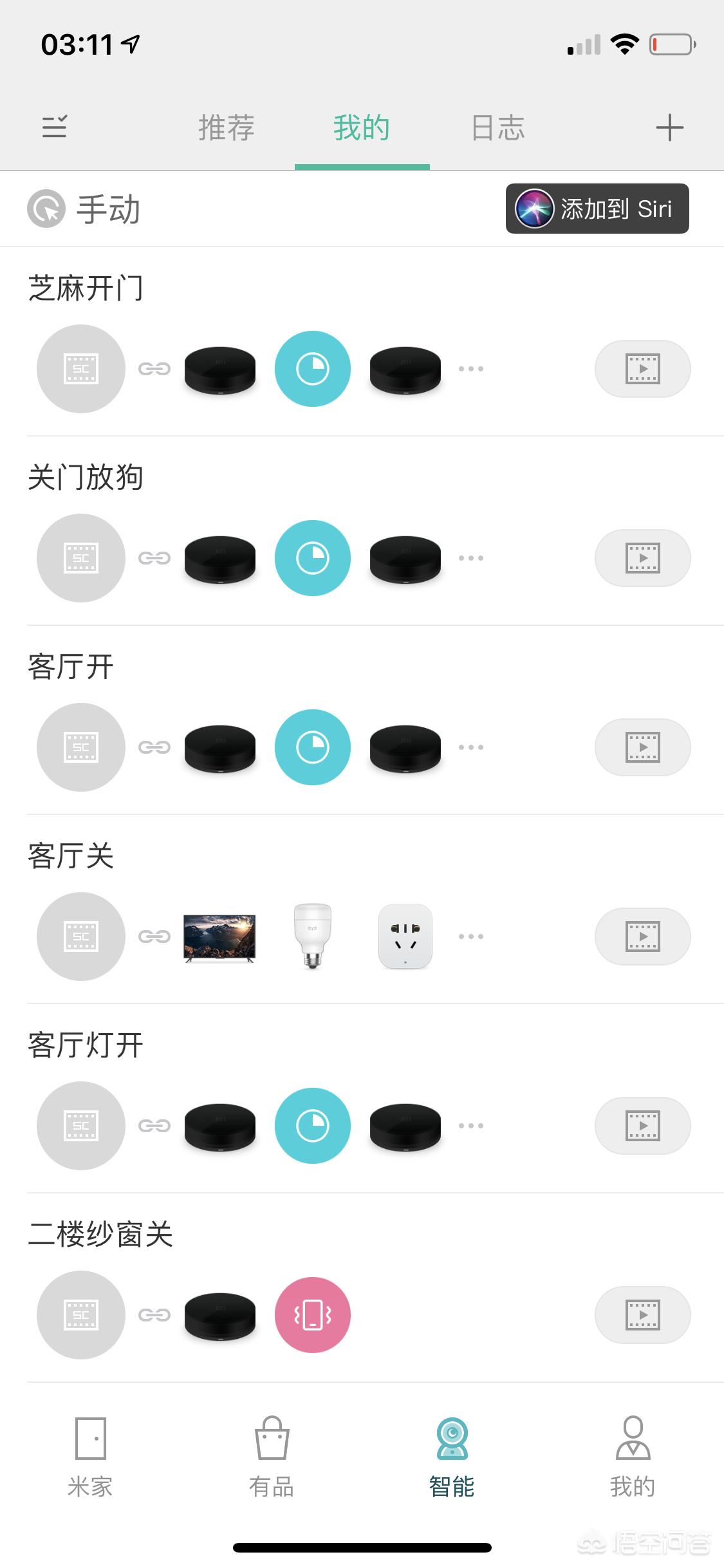Run the 芝麻开门 scene
The image size is (724, 1568).
tap(642, 369)
